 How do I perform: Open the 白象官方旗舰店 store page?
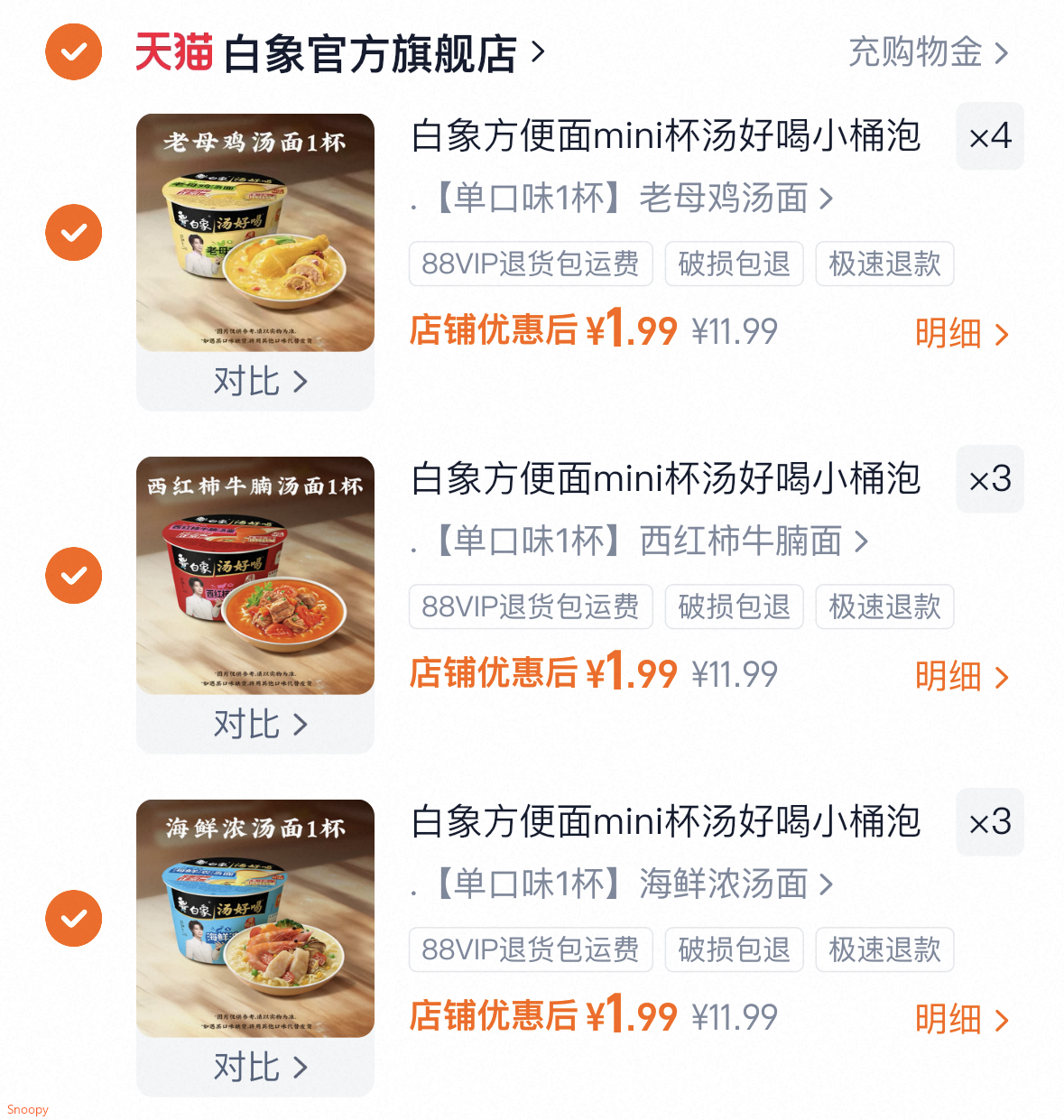pyautogui.click(x=370, y=53)
